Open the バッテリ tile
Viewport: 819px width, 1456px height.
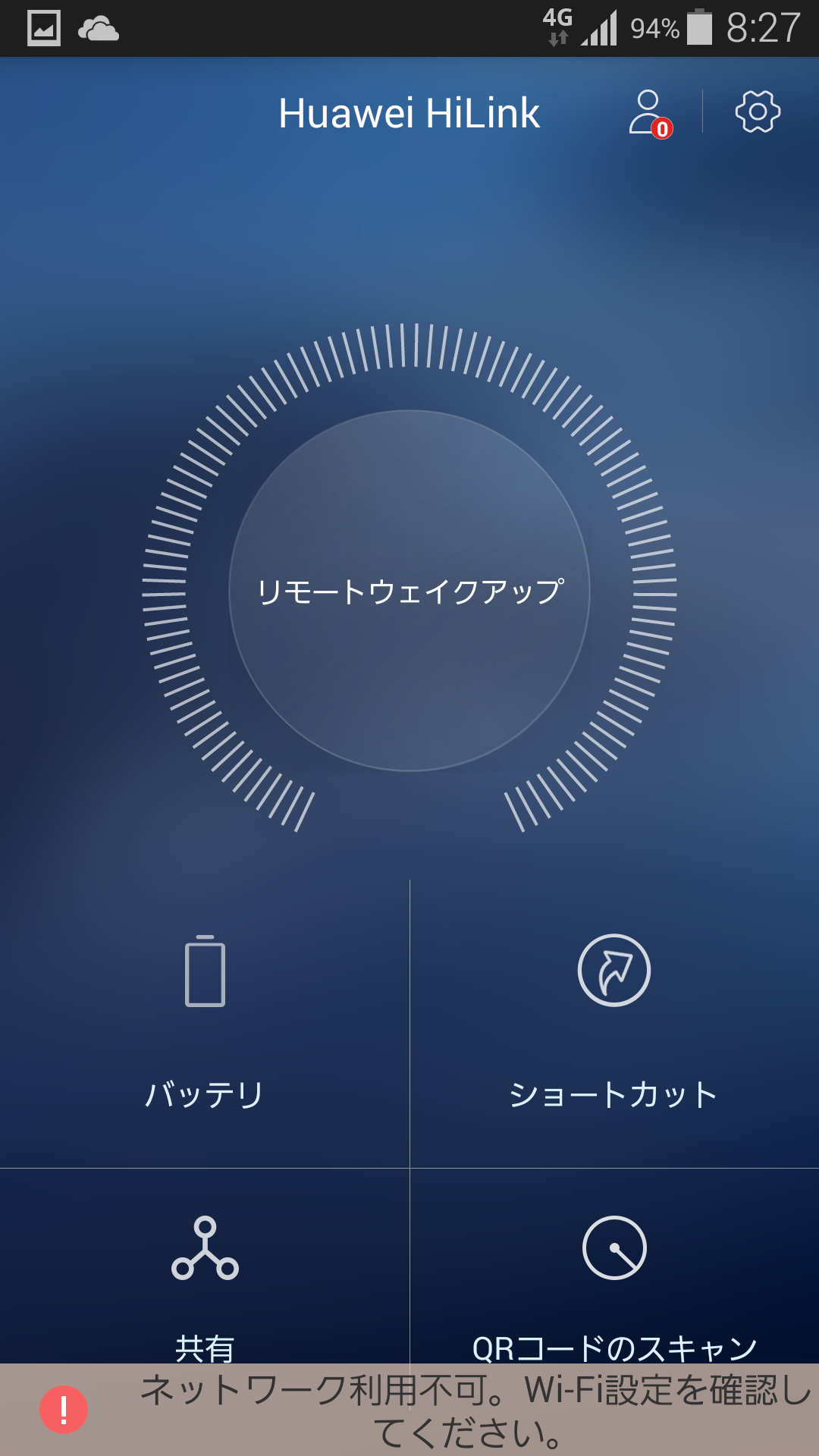pyautogui.click(x=205, y=1016)
